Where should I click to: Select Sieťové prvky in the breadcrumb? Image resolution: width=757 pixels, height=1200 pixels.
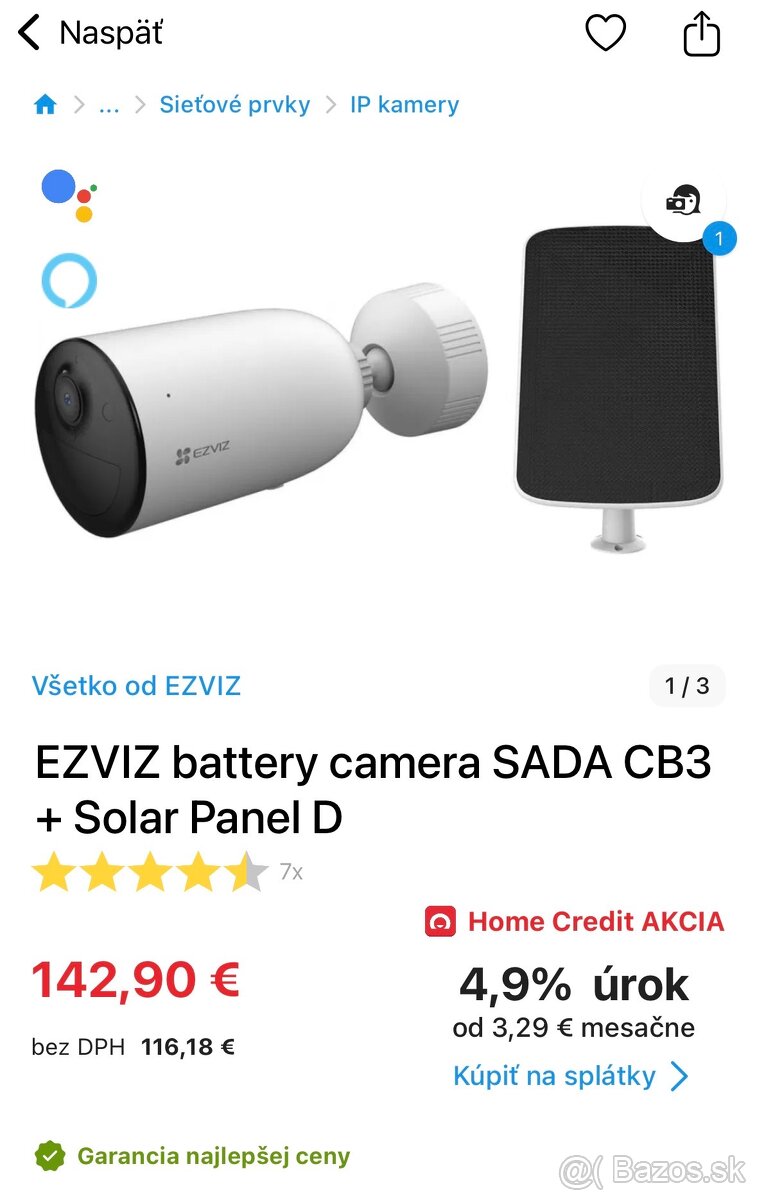pyautogui.click(x=235, y=104)
